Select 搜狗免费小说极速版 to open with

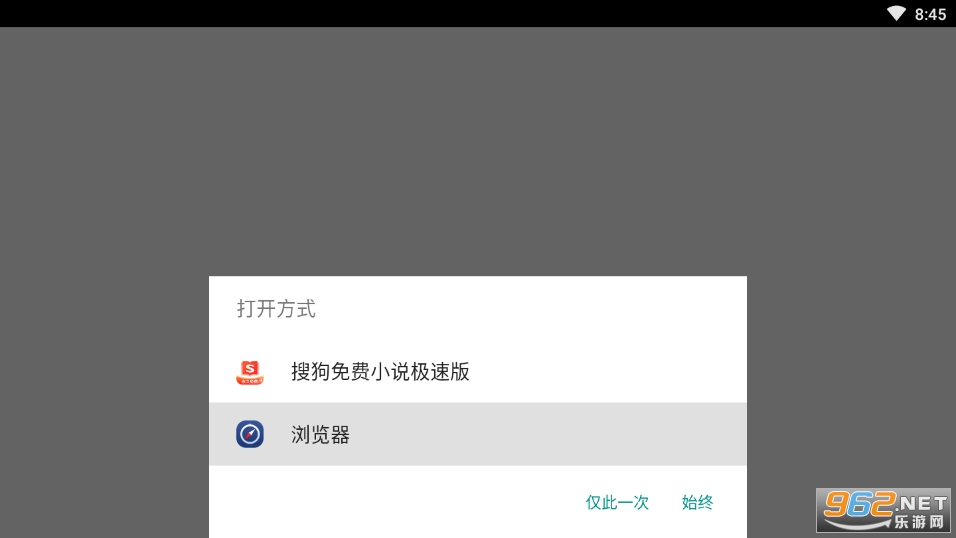point(477,371)
